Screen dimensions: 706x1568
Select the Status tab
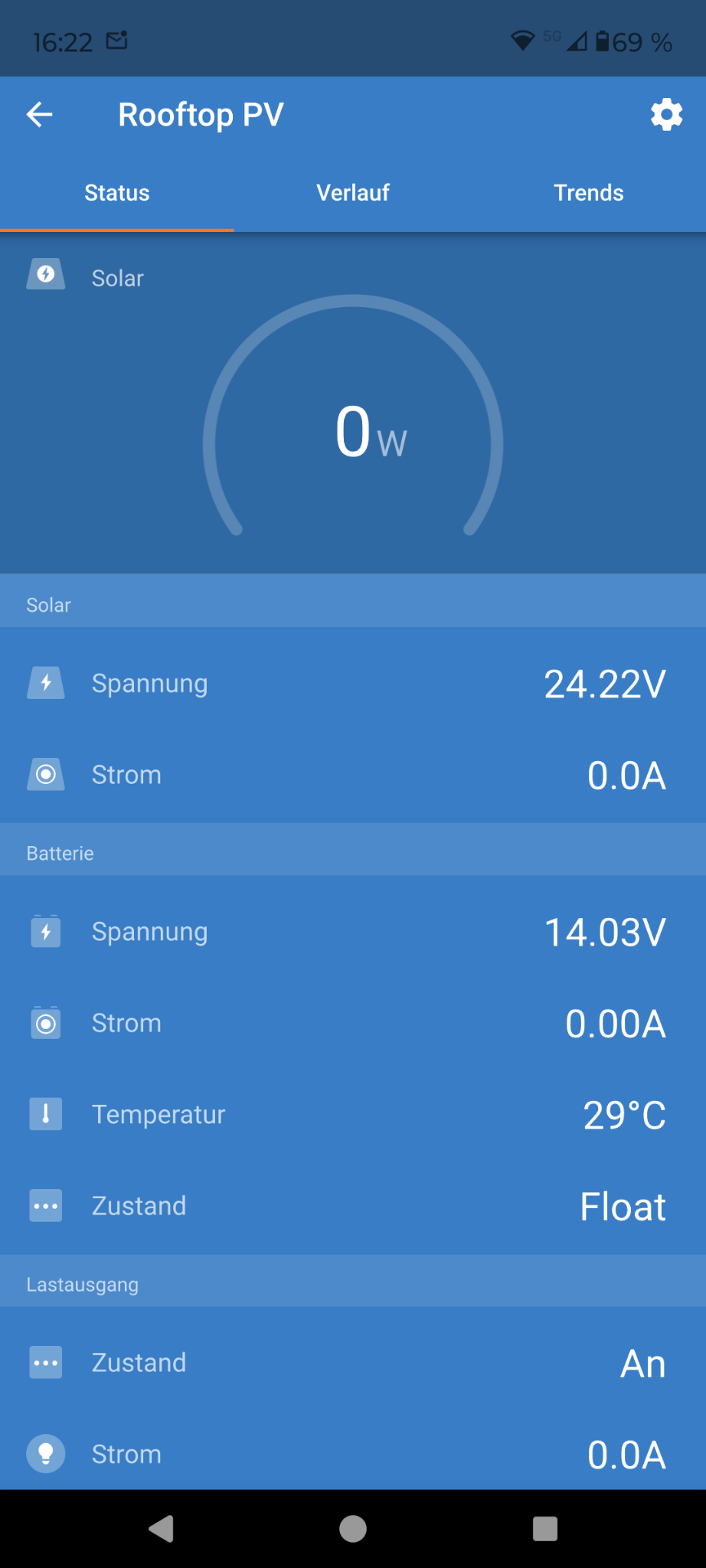[x=117, y=193]
